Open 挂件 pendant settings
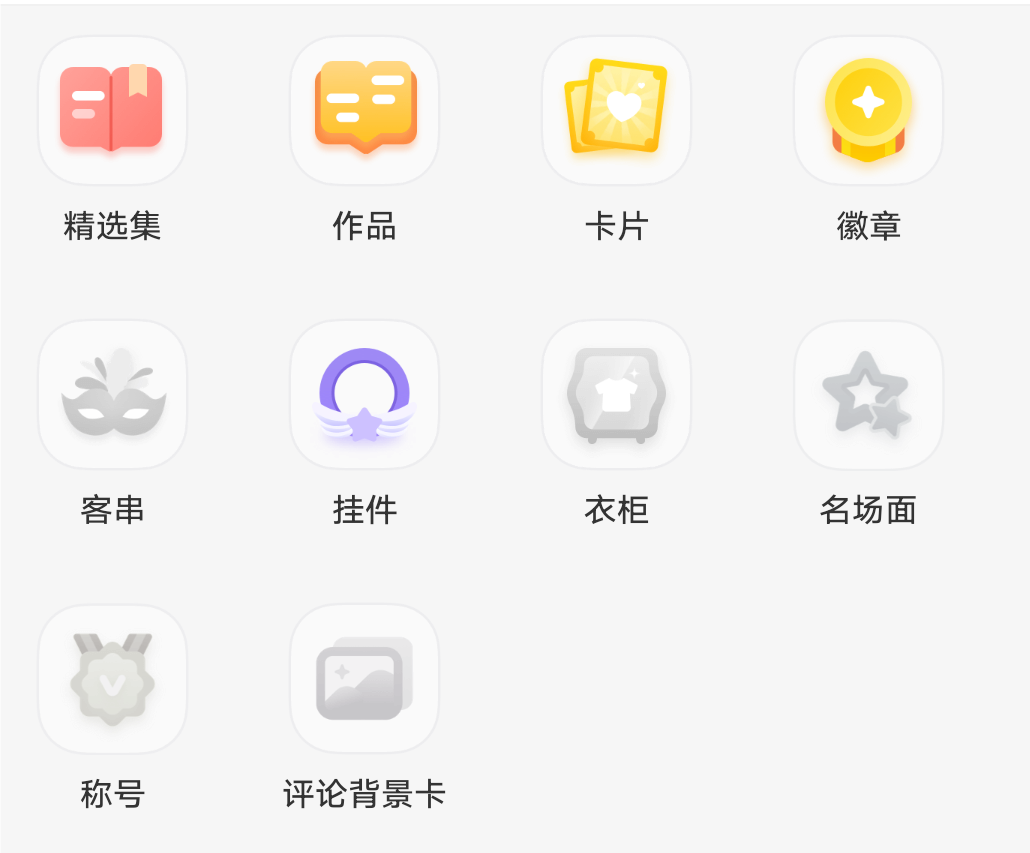 click(364, 395)
